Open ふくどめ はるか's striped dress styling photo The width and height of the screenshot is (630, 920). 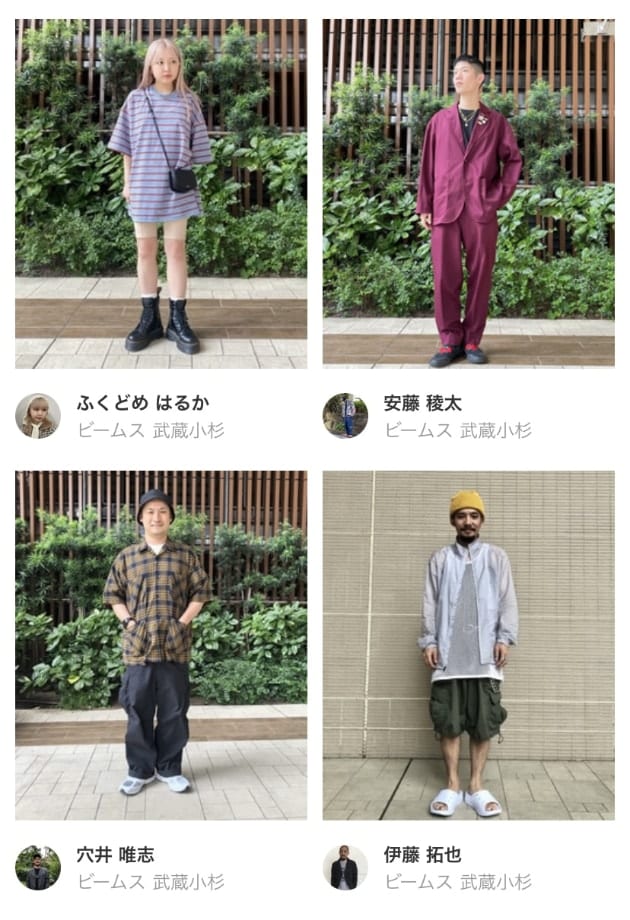point(161,193)
